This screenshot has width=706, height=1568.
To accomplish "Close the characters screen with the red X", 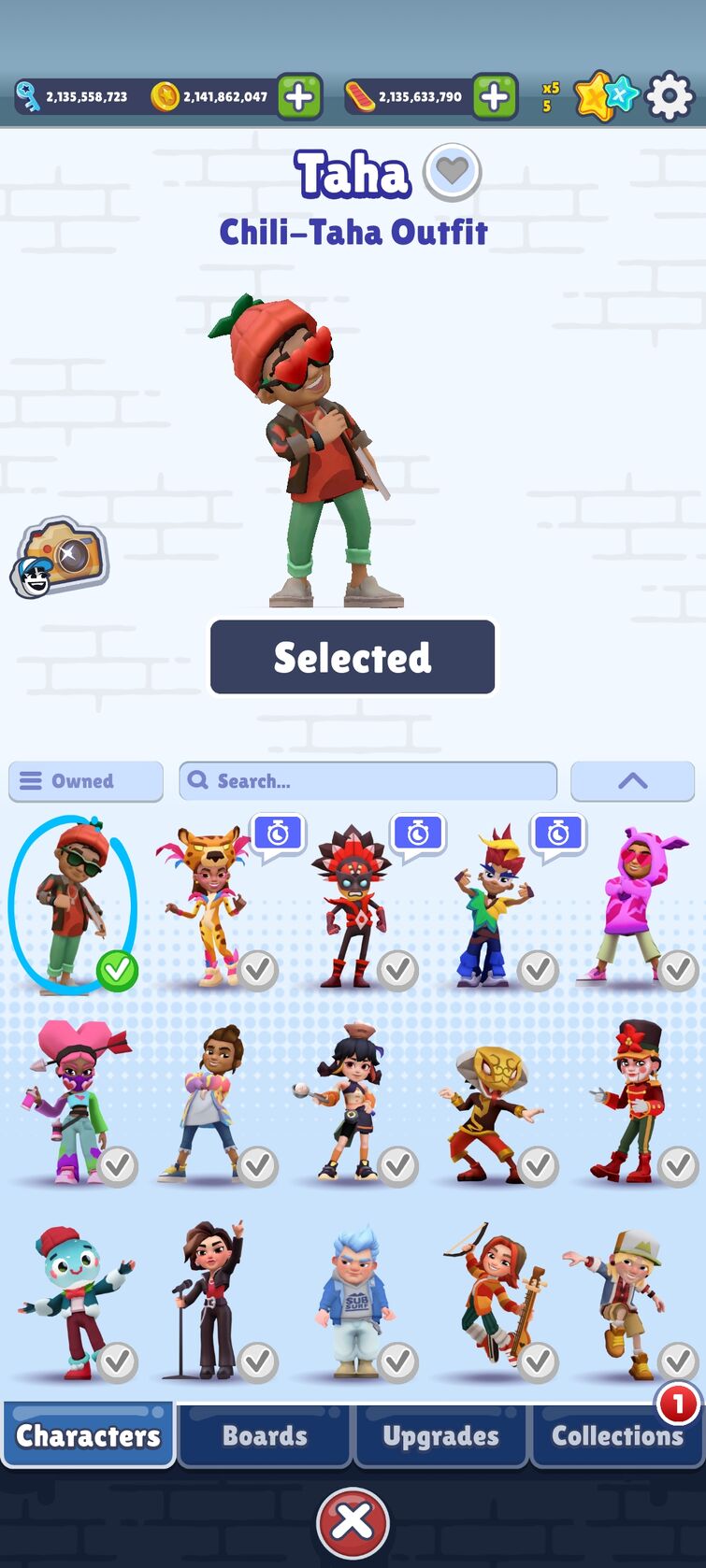I will click(353, 1521).
